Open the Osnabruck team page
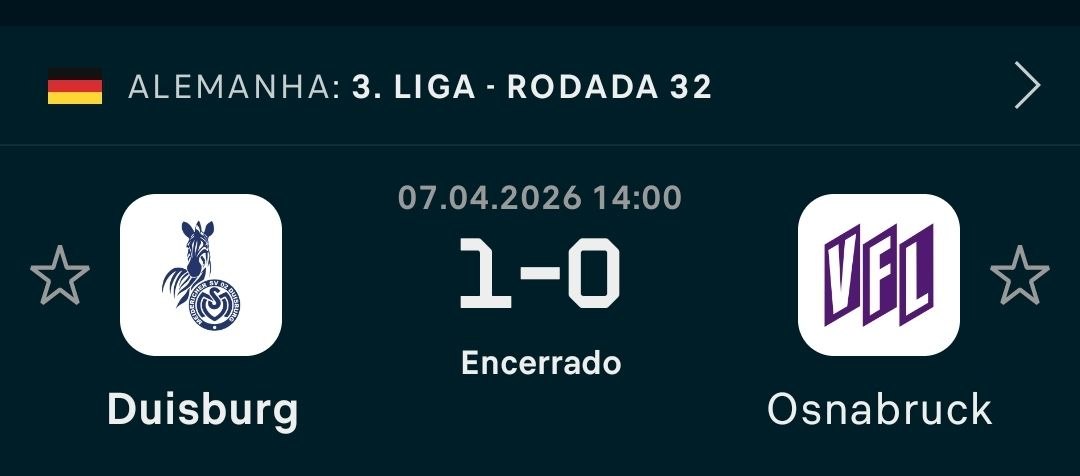The height and width of the screenshot is (476, 1080). pos(878,275)
